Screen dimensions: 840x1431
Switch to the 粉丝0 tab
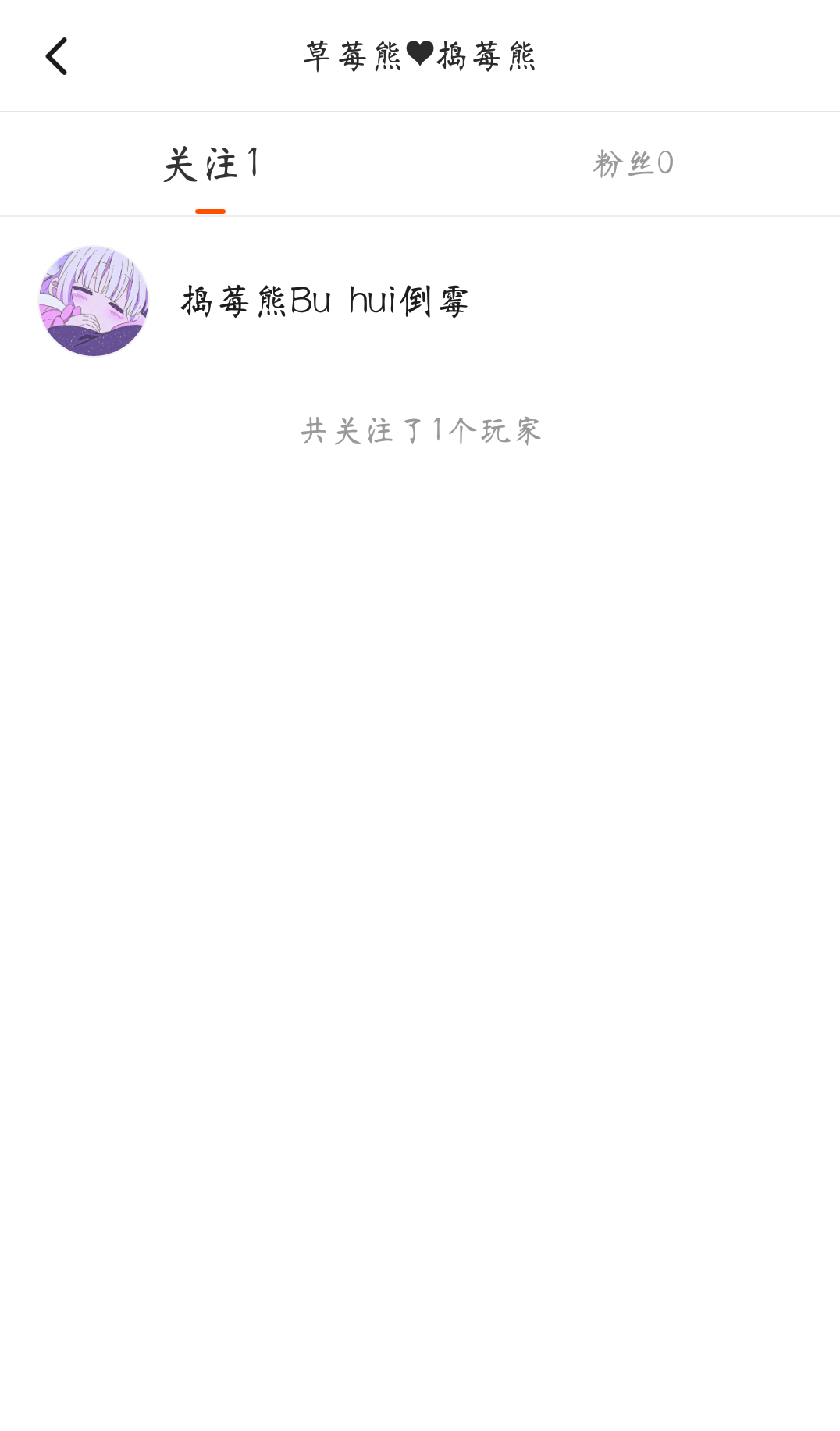(632, 164)
